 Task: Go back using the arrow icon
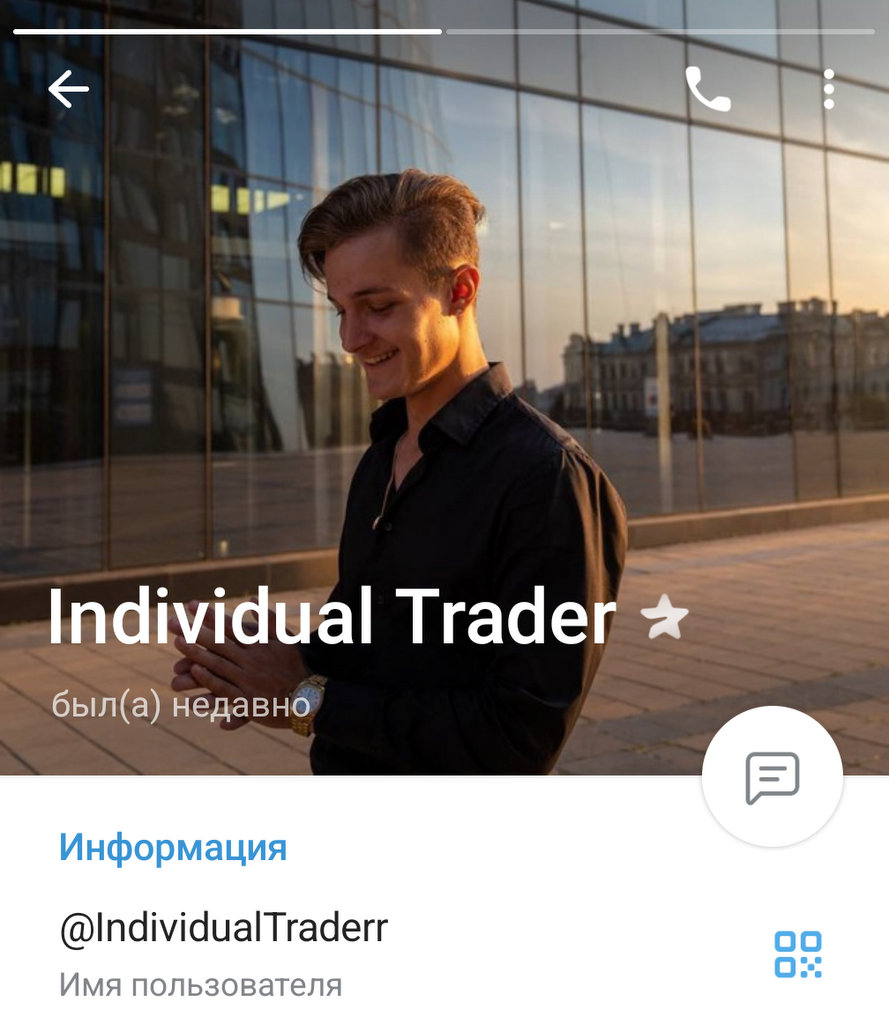(68, 90)
